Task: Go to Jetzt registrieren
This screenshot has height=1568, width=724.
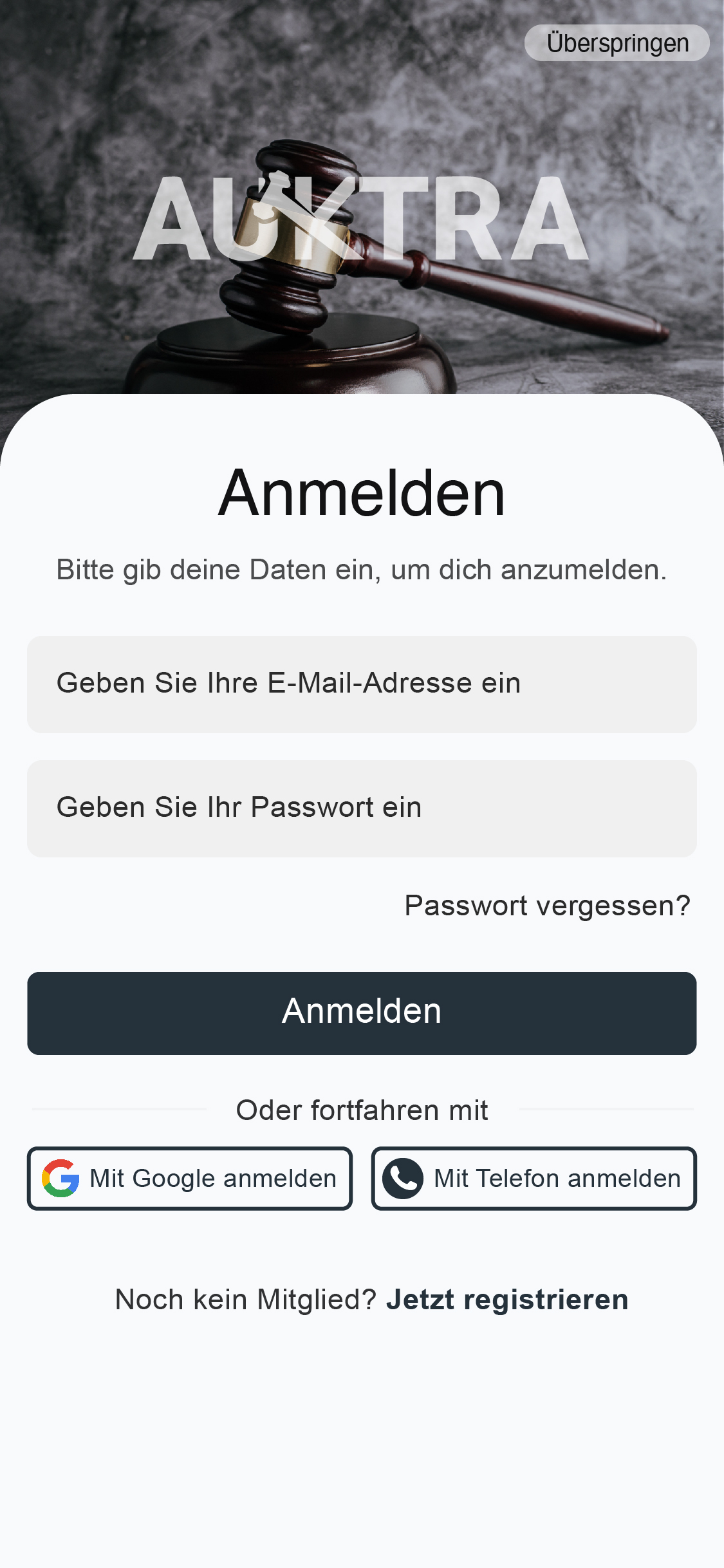Action: pos(507,1300)
